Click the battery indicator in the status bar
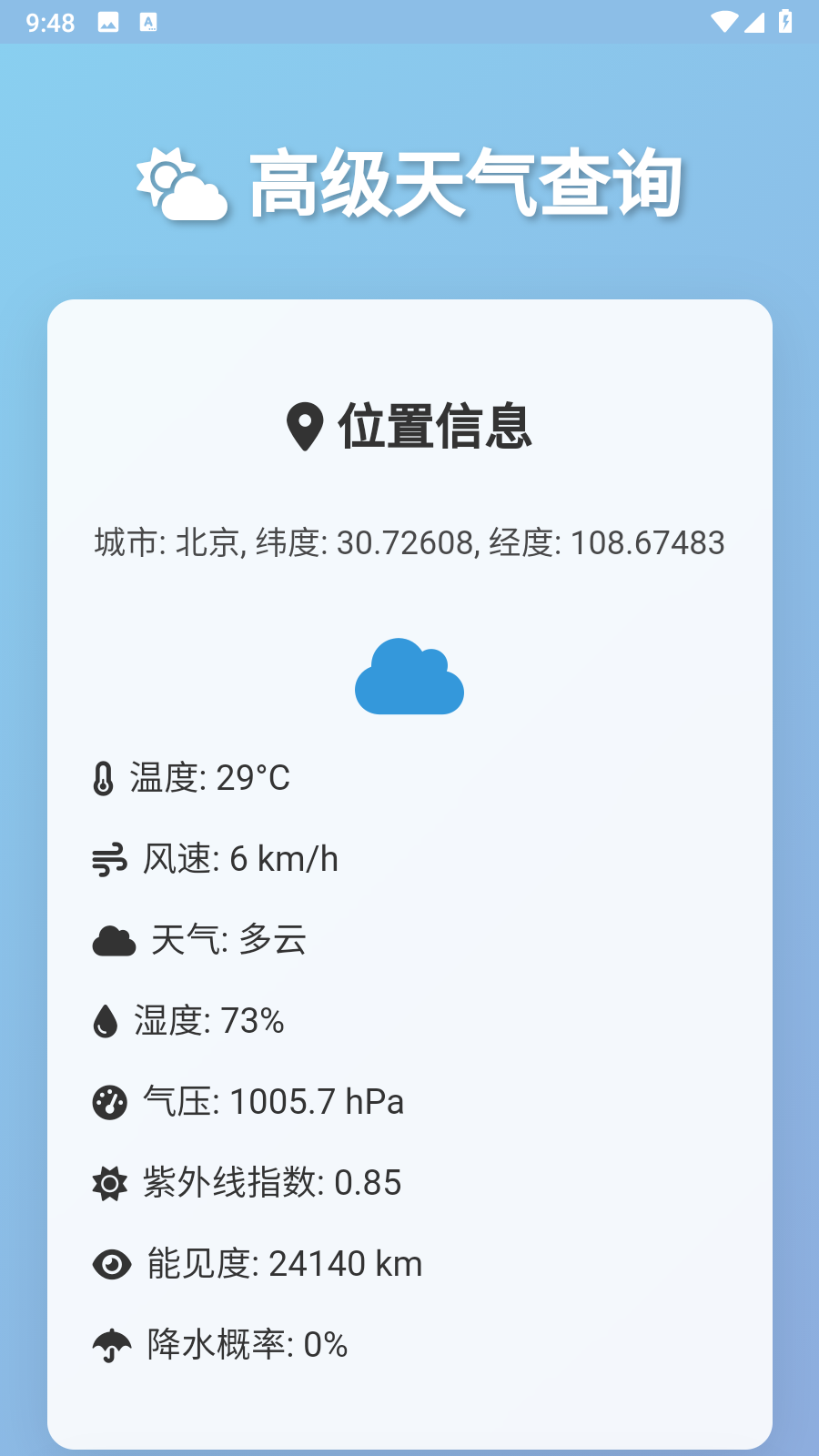 786,23
